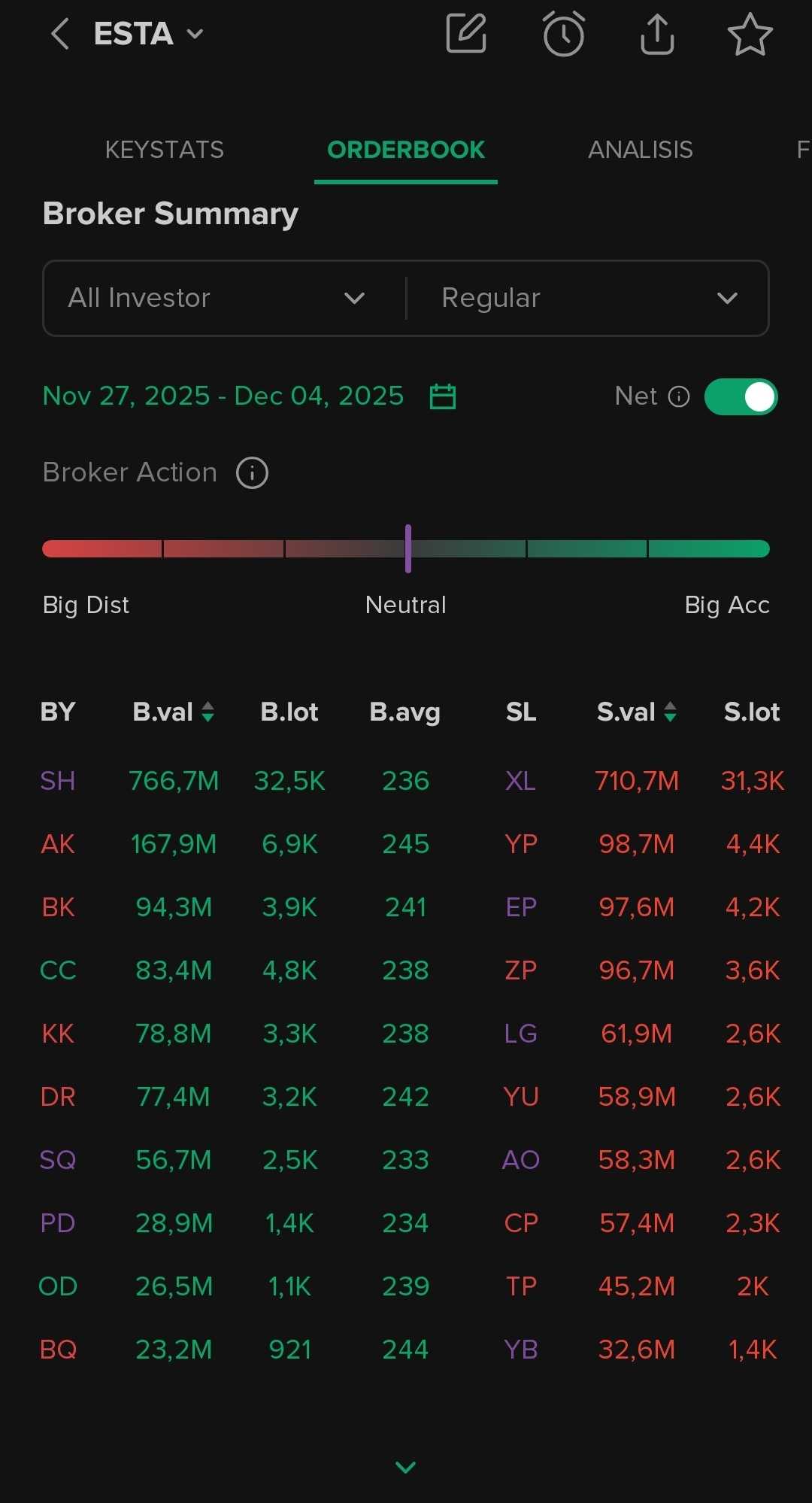Show info about Broker Action
The width and height of the screenshot is (812, 1503).
[x=252, y=473]
